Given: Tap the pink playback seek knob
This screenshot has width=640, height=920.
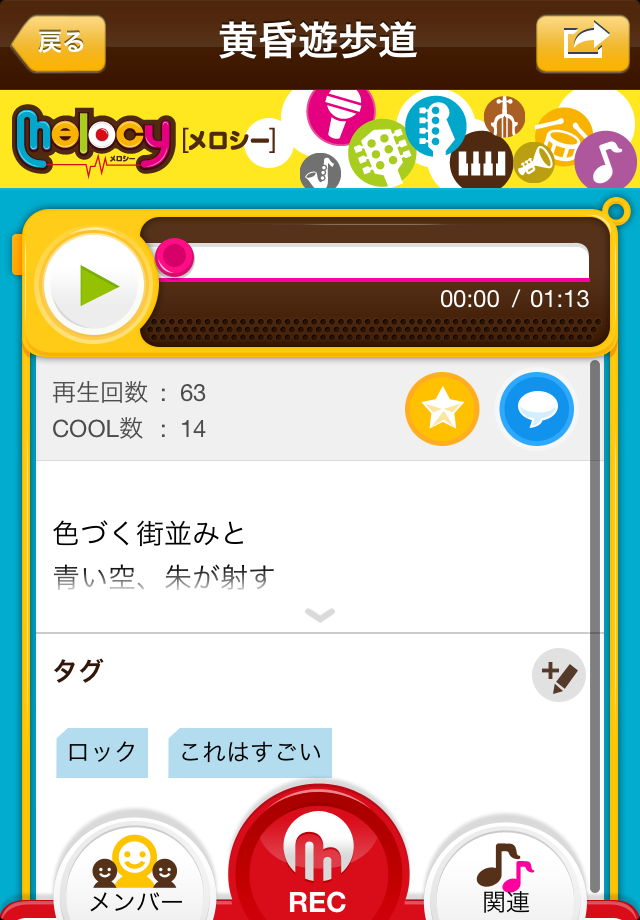Looking at the screenshot, I should pos(175,257).
